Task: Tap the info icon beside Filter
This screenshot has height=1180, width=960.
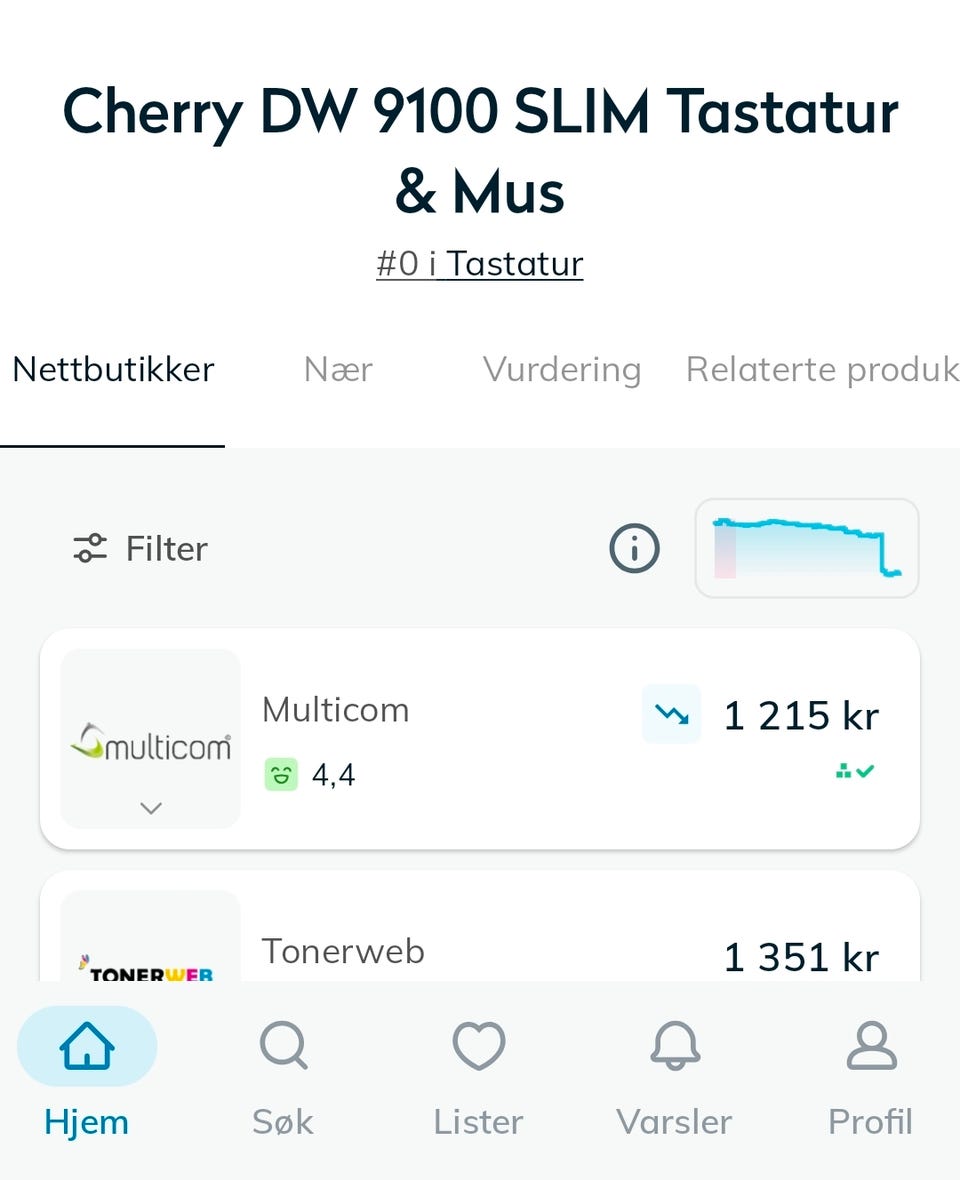Action: click(x=635, y=548)
